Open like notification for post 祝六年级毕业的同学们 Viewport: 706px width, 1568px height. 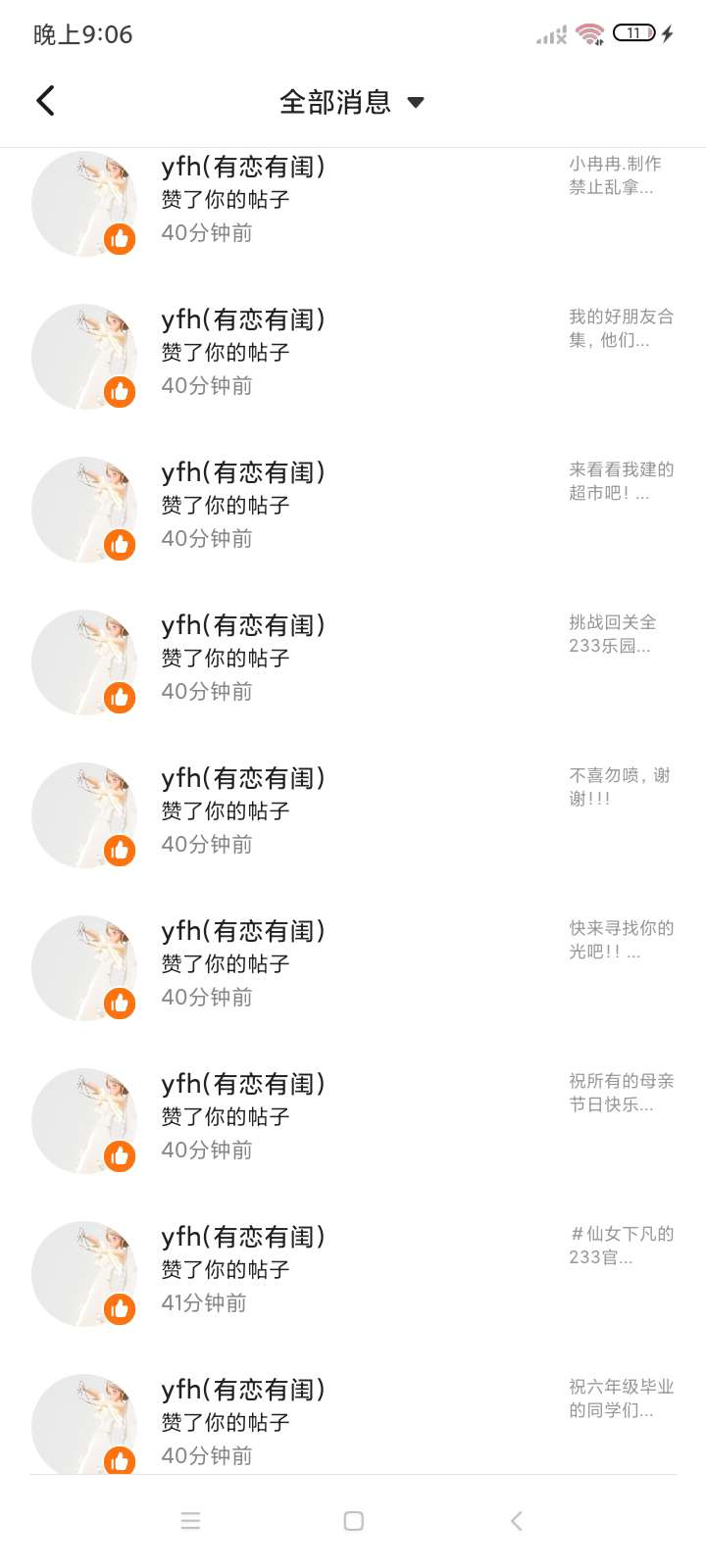click(x=353, y=1421)
